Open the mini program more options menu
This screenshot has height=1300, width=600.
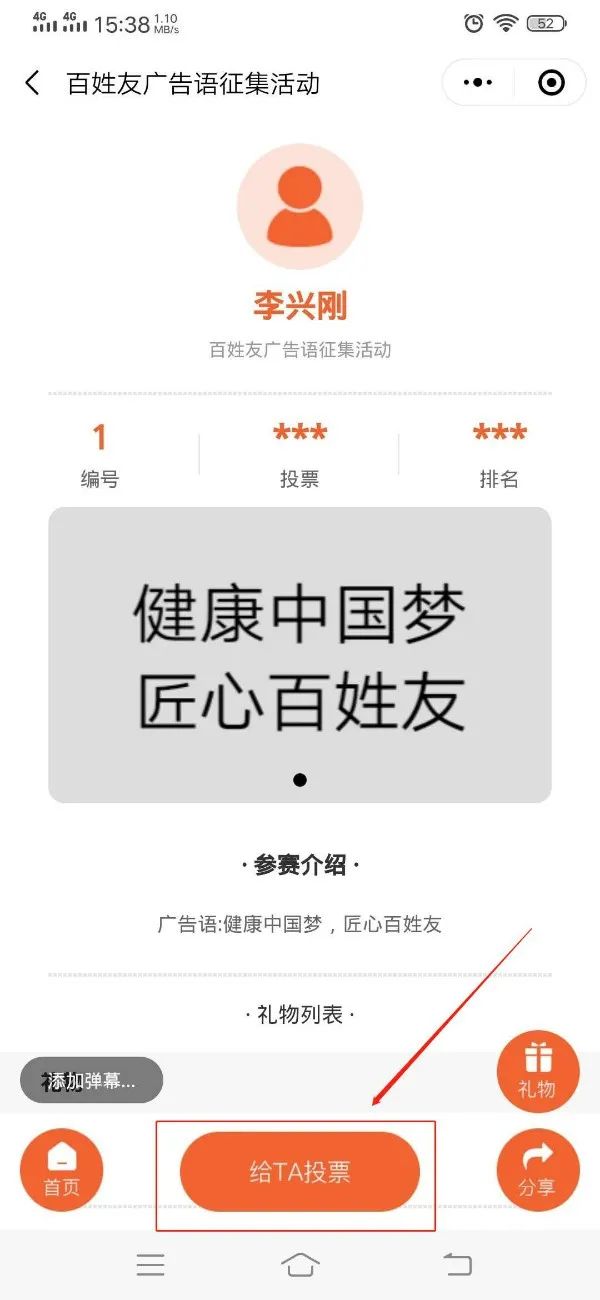point(480,83)
